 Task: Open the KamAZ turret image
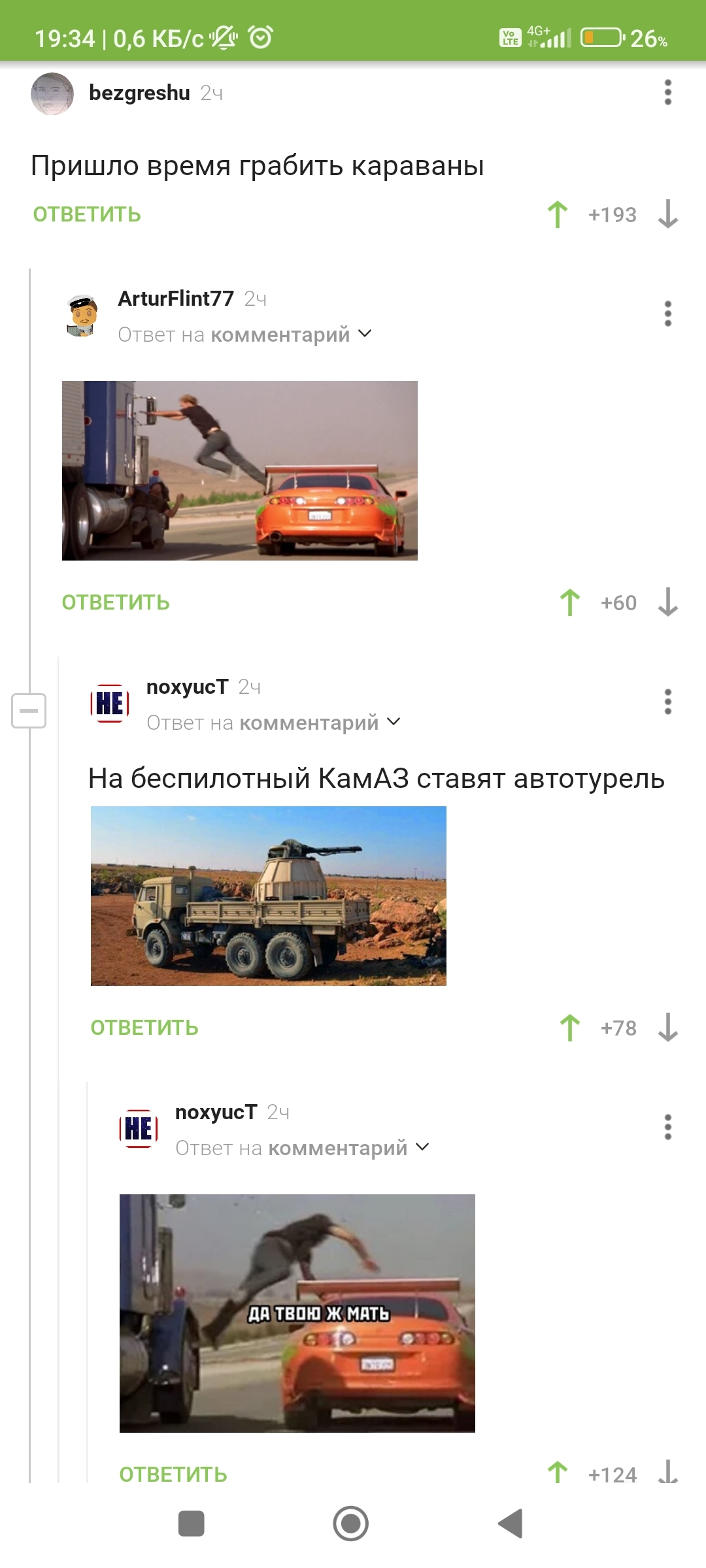pyautogui.click(x=269, y=896)
